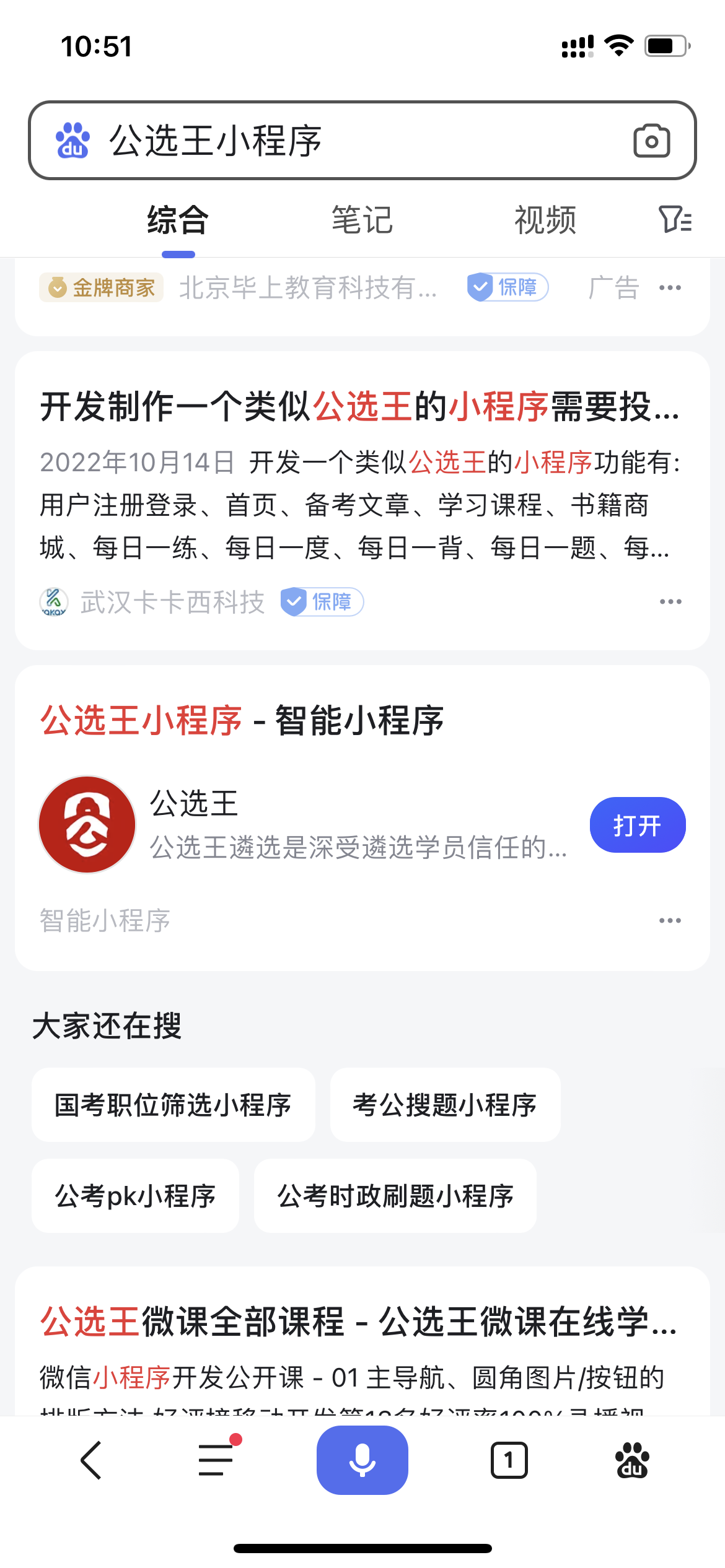Start voice search with the microphone
725x1568 pixels.
coord(362,1460)
